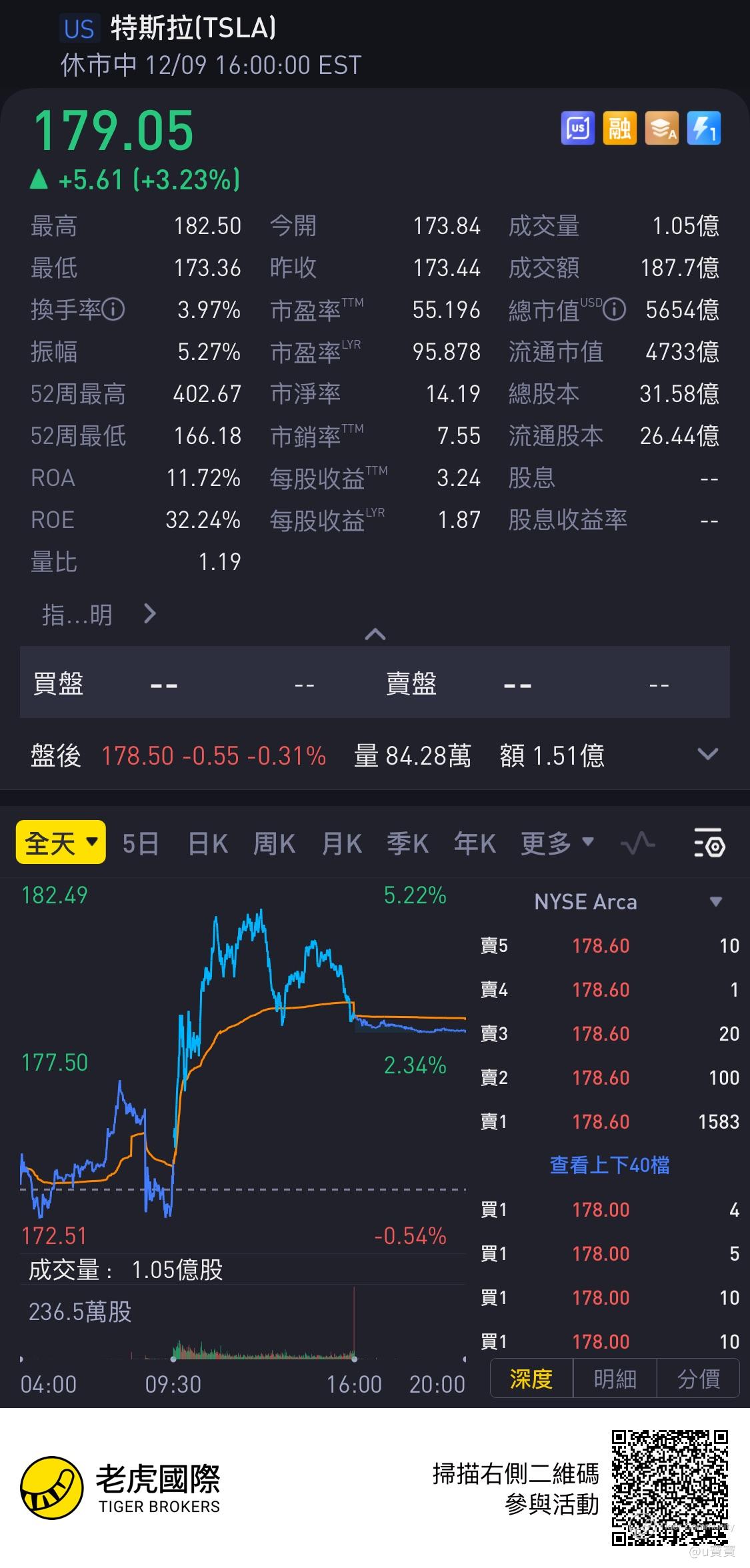The image size is (750, 1568).
Task: Select the 深度 tab
Action: [531, 1379]
